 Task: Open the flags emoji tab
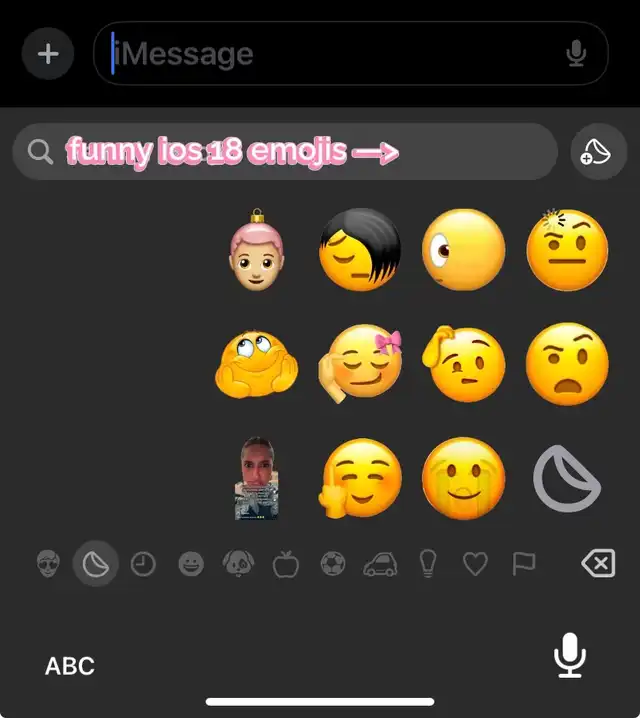pos(524,564)
